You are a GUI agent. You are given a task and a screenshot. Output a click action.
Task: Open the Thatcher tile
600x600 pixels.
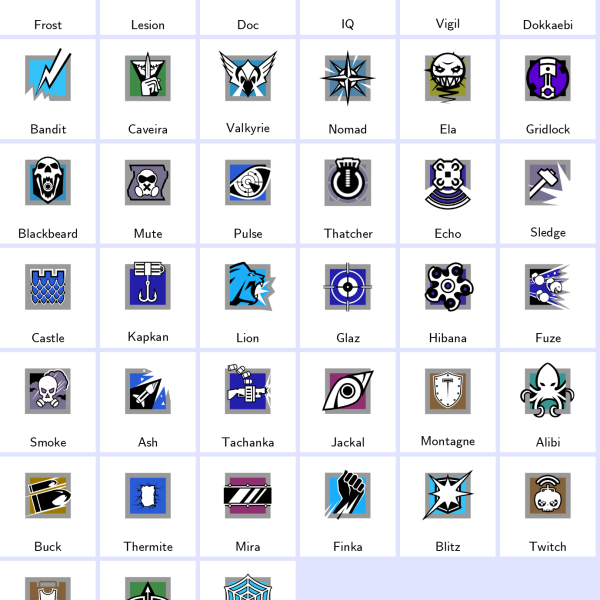coord(348,192)
